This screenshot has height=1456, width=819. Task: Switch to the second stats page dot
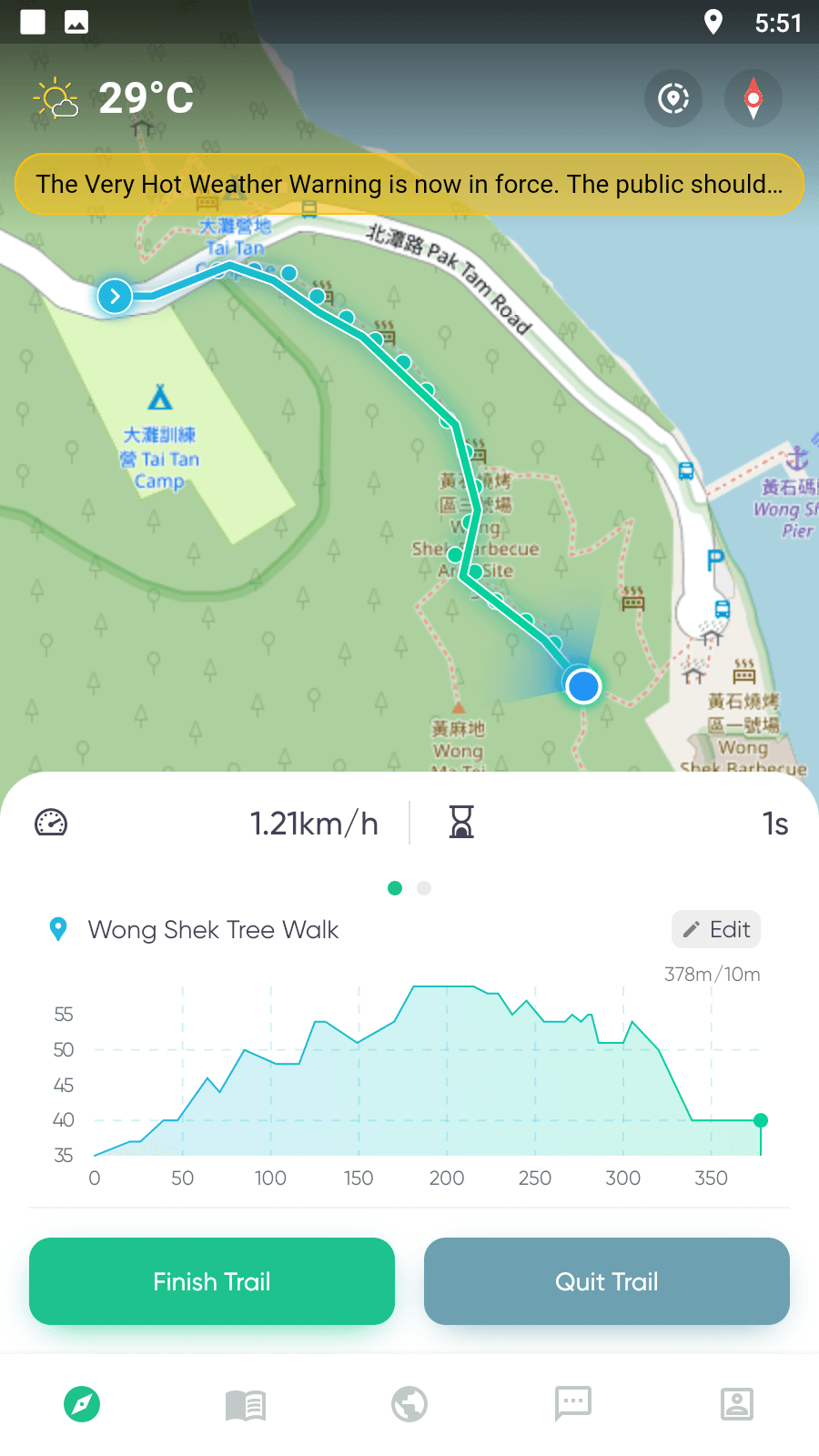[x=424, y=888]
